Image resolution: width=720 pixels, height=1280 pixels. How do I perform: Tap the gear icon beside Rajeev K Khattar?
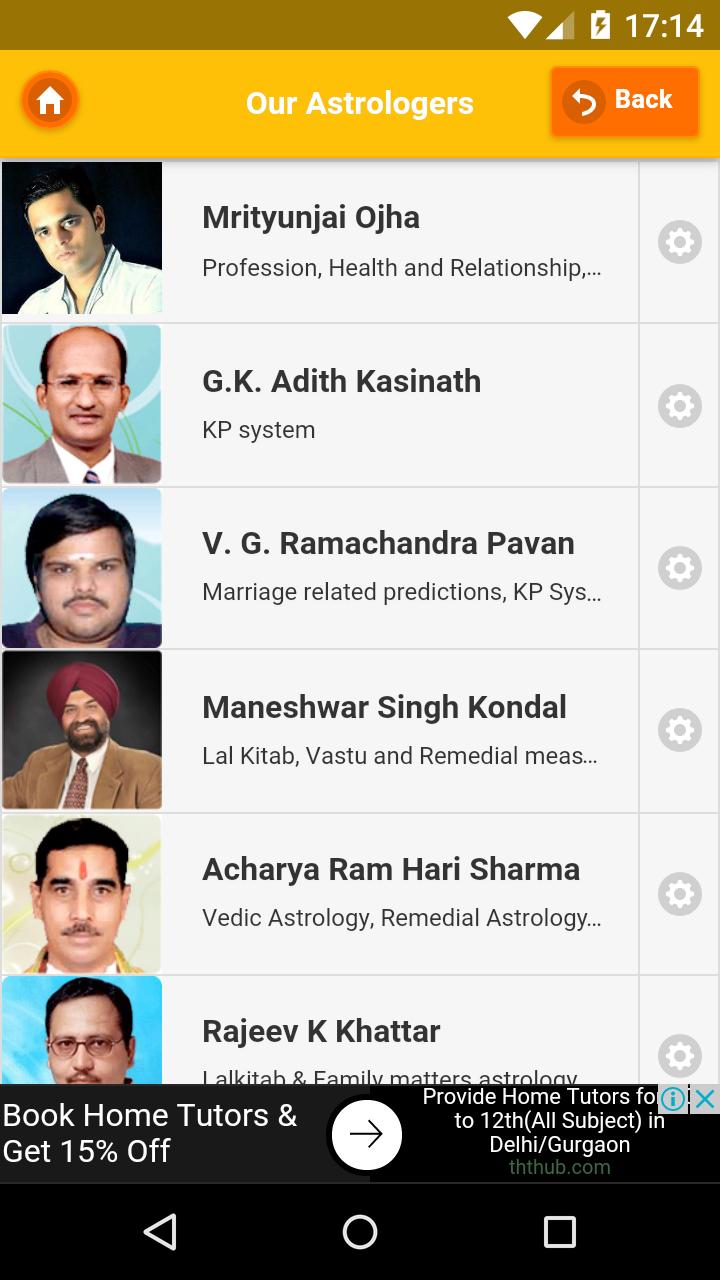click(x=679, y=1055)
